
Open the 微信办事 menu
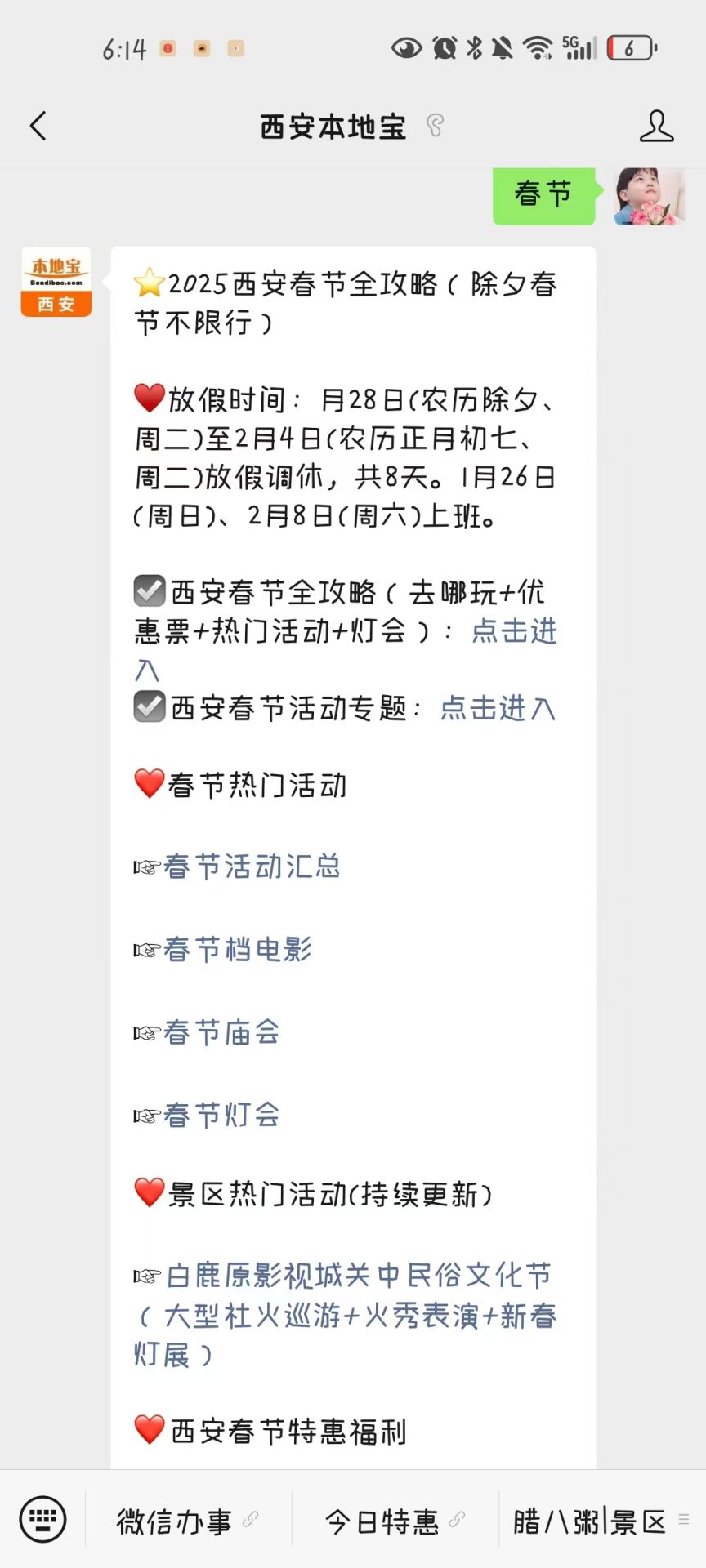(175, 1521)
